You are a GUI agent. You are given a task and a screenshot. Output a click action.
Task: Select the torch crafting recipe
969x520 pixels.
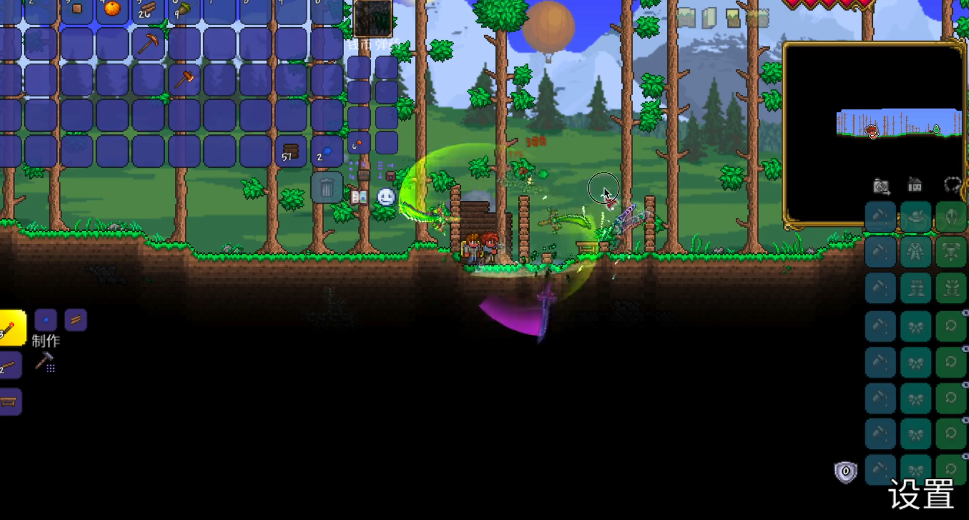pyautogui.click(x=11, y=328)
